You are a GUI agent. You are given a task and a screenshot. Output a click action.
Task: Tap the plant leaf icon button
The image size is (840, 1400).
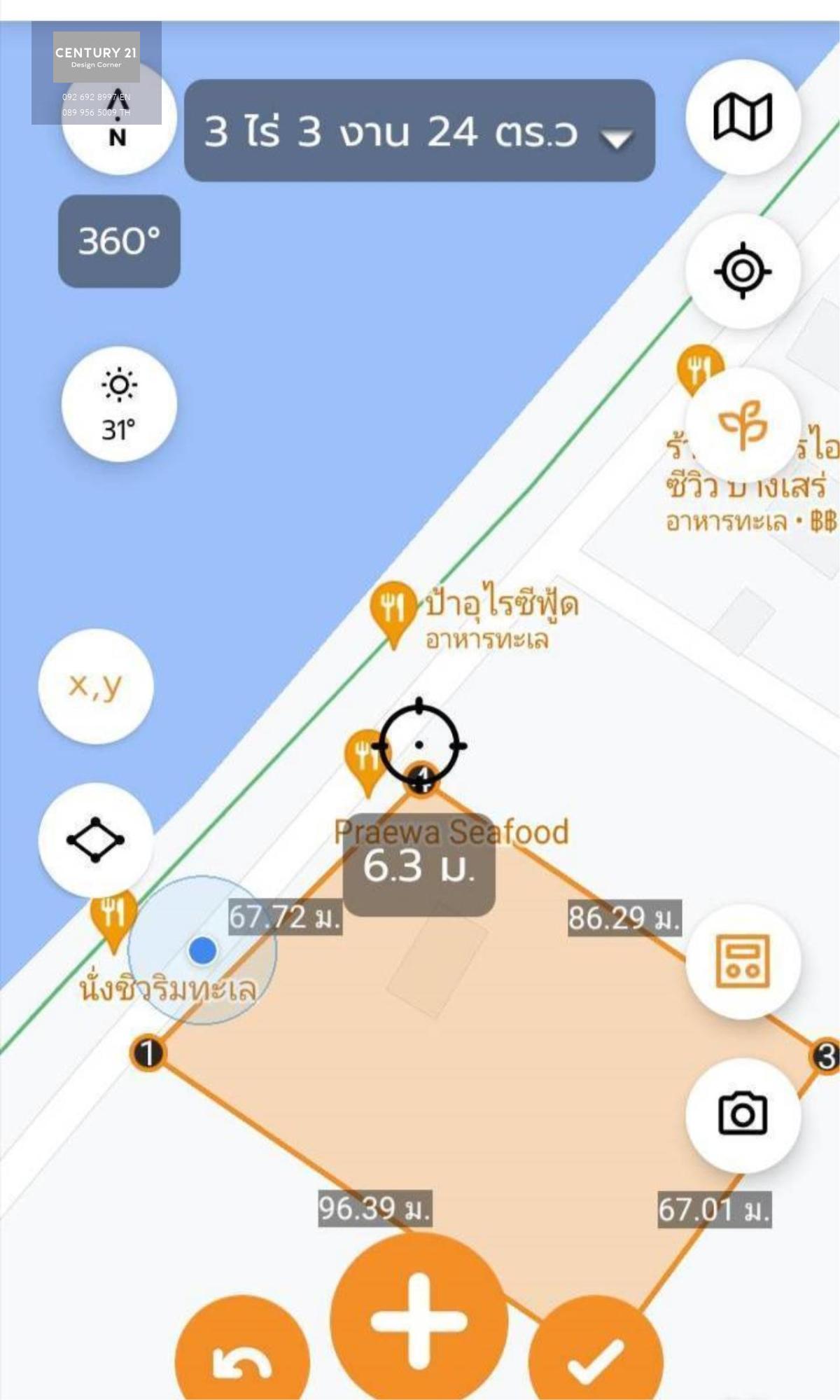coord(743,424)
